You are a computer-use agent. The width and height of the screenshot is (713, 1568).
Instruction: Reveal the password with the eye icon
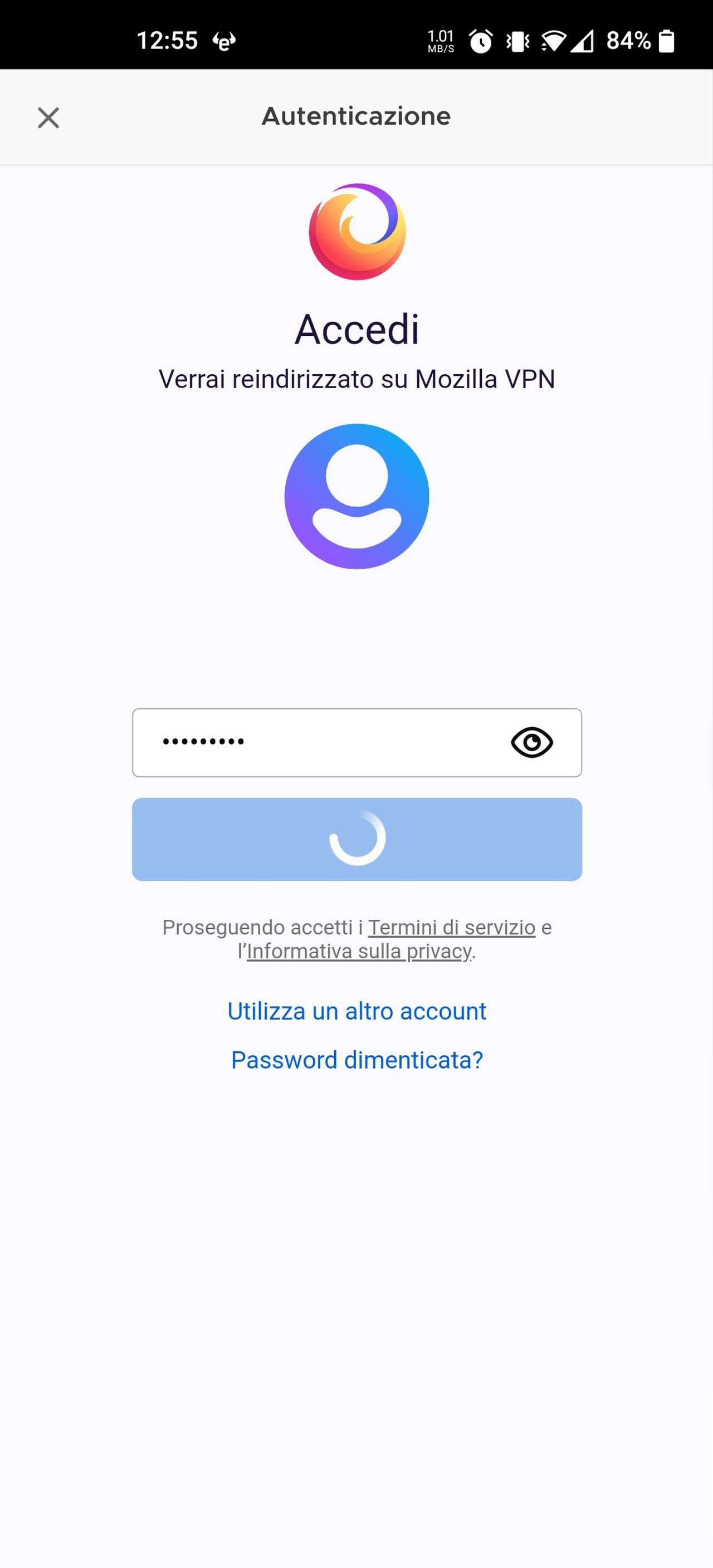click(531, 742)
